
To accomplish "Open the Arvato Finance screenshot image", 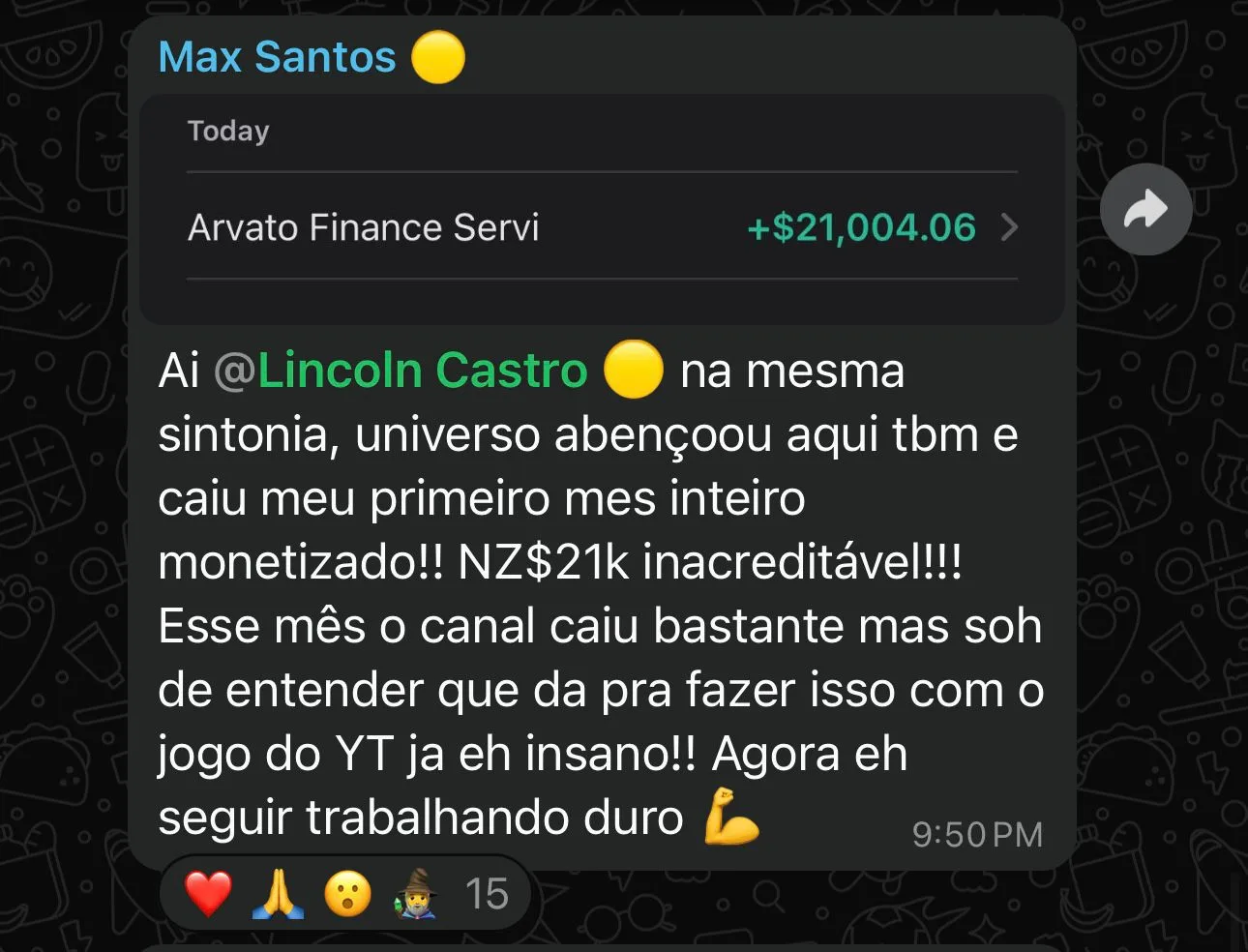I will pos(602,210).
